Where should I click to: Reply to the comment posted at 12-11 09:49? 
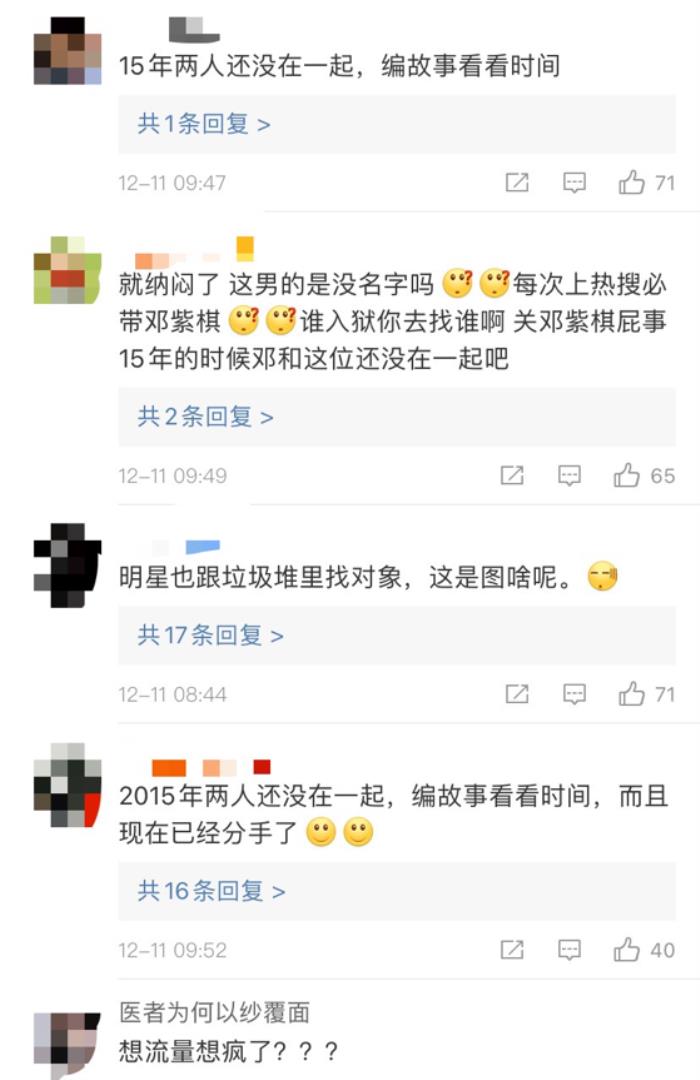tap(569, 476)
